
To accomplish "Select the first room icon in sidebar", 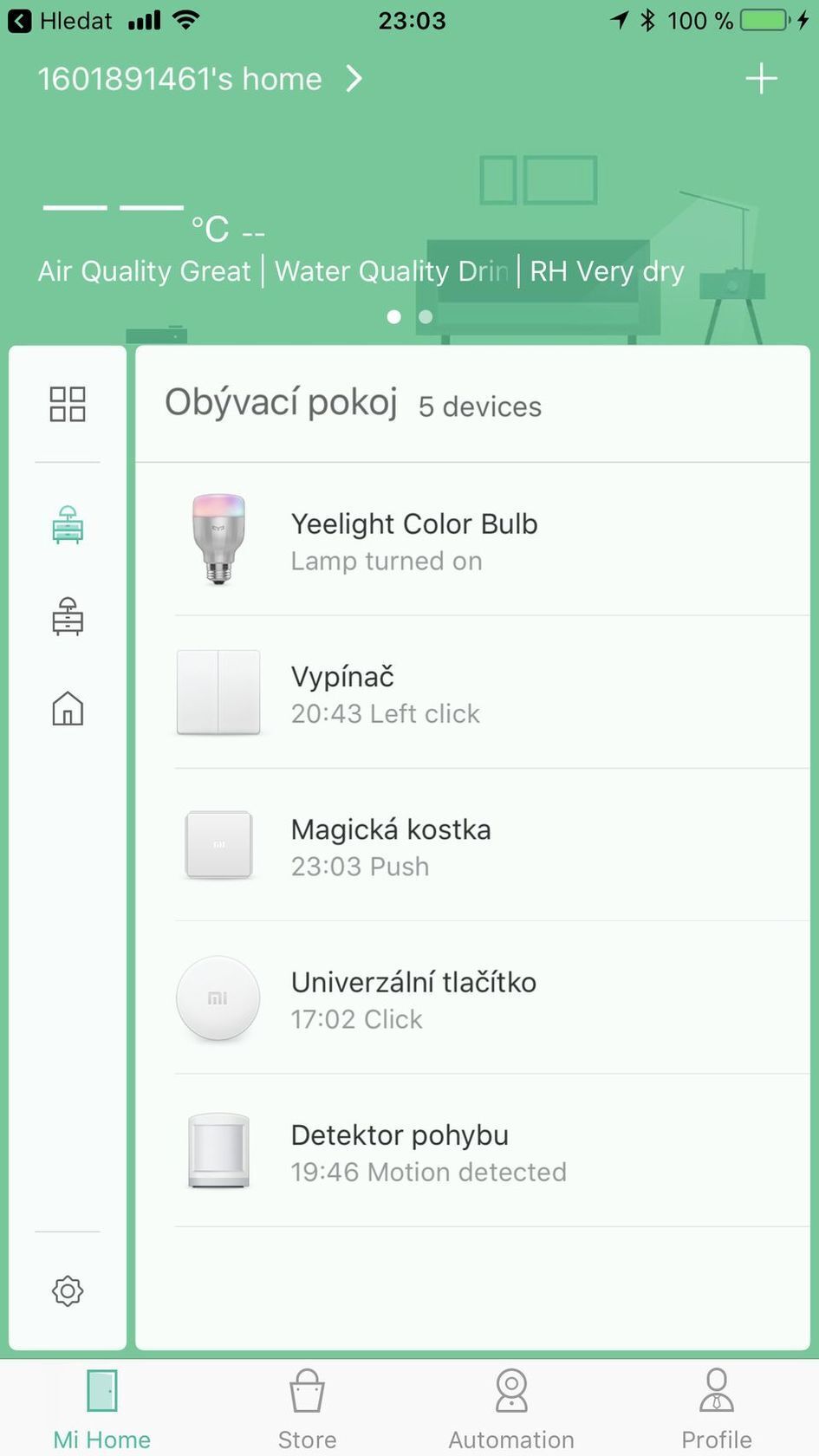I will point(68,525).
